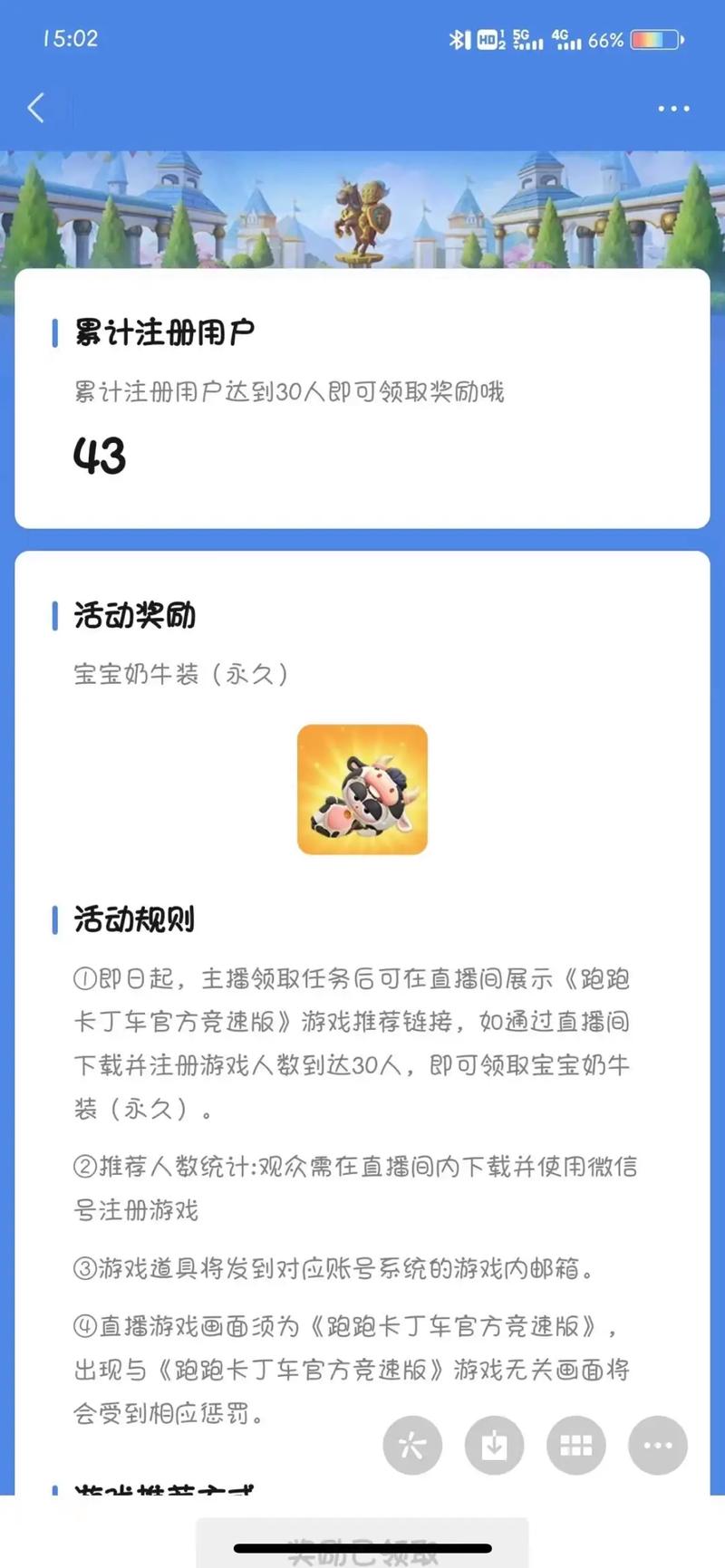
Task: Tap the download floating icon
Action: 494,1446
